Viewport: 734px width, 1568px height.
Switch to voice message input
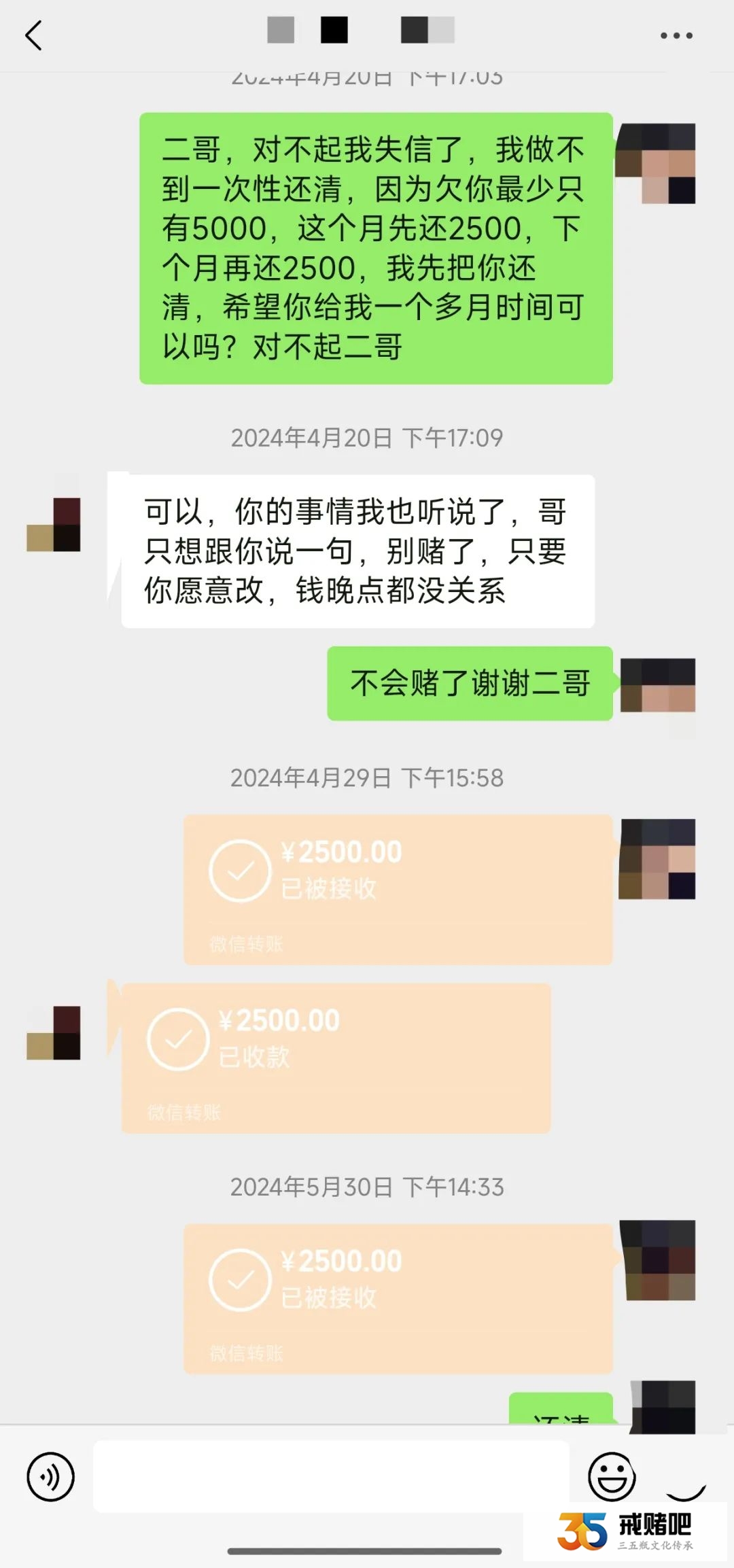[50, 1476]
